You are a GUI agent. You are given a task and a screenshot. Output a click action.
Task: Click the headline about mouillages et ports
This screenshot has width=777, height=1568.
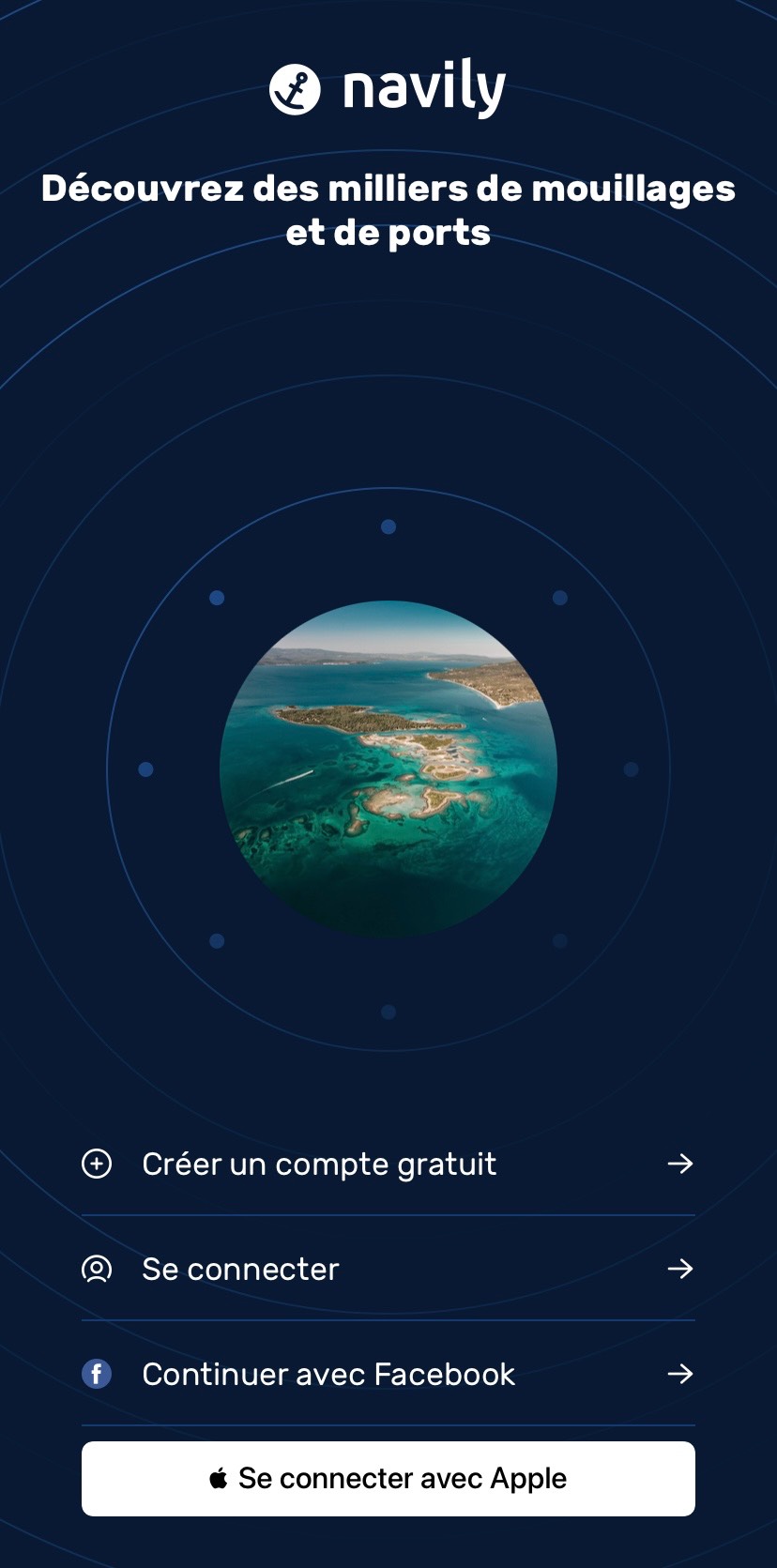pos(388,209)
